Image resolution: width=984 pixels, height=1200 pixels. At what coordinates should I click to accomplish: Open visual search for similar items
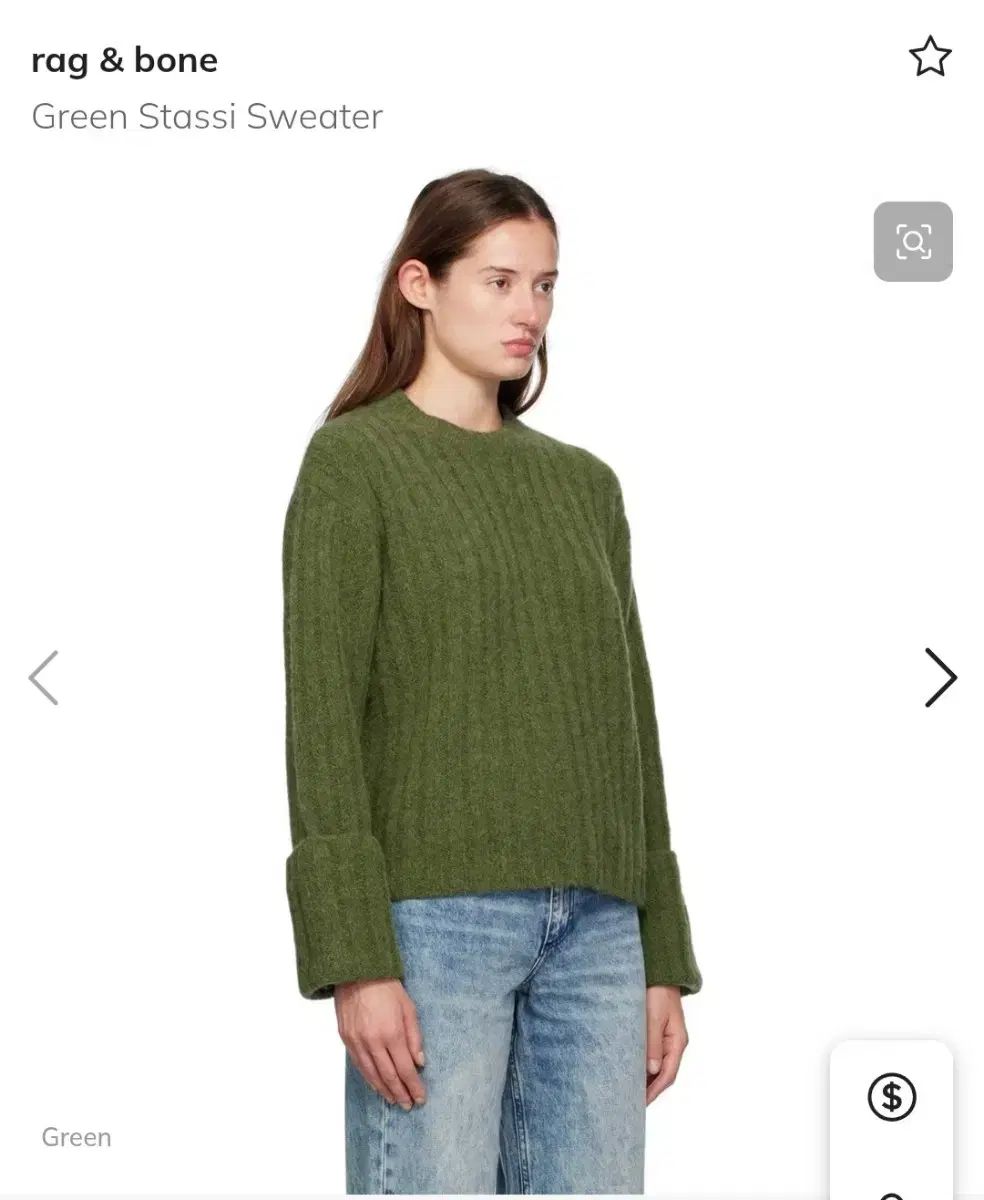[x=912, y=242]
